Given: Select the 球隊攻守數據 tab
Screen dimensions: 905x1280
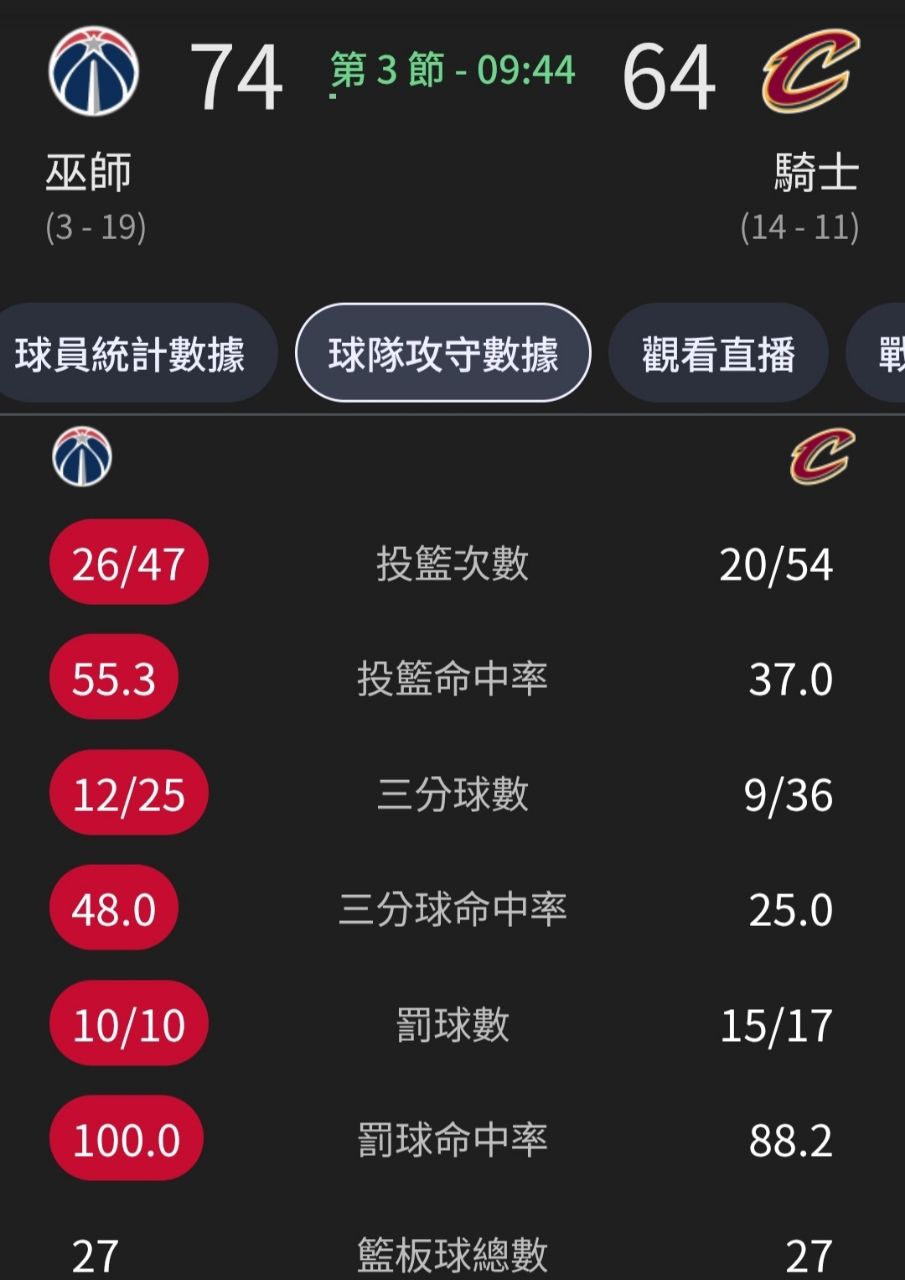Looking at the screenshot, I should [x=443, y=354].
